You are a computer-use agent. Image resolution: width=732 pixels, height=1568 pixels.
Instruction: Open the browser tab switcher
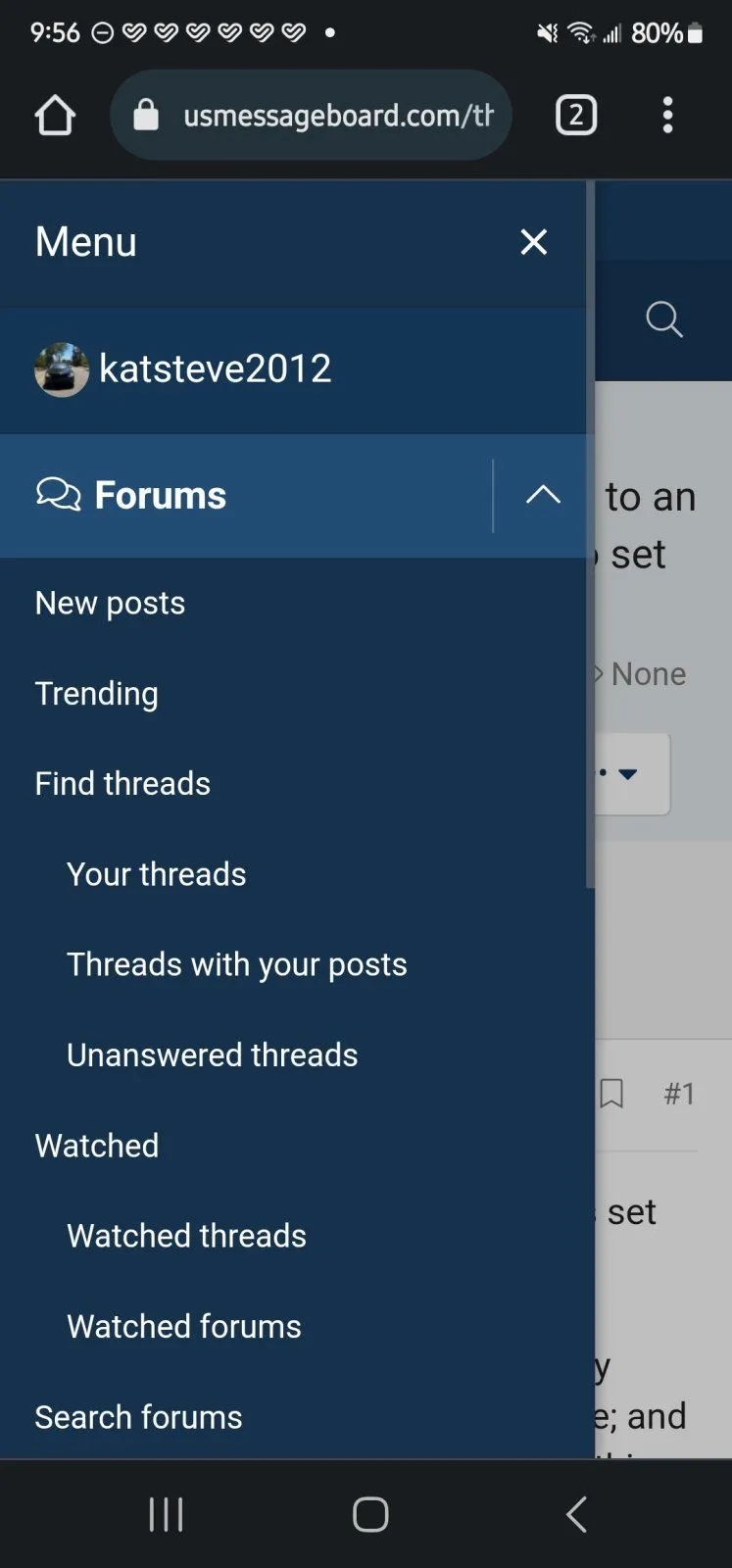576,116
